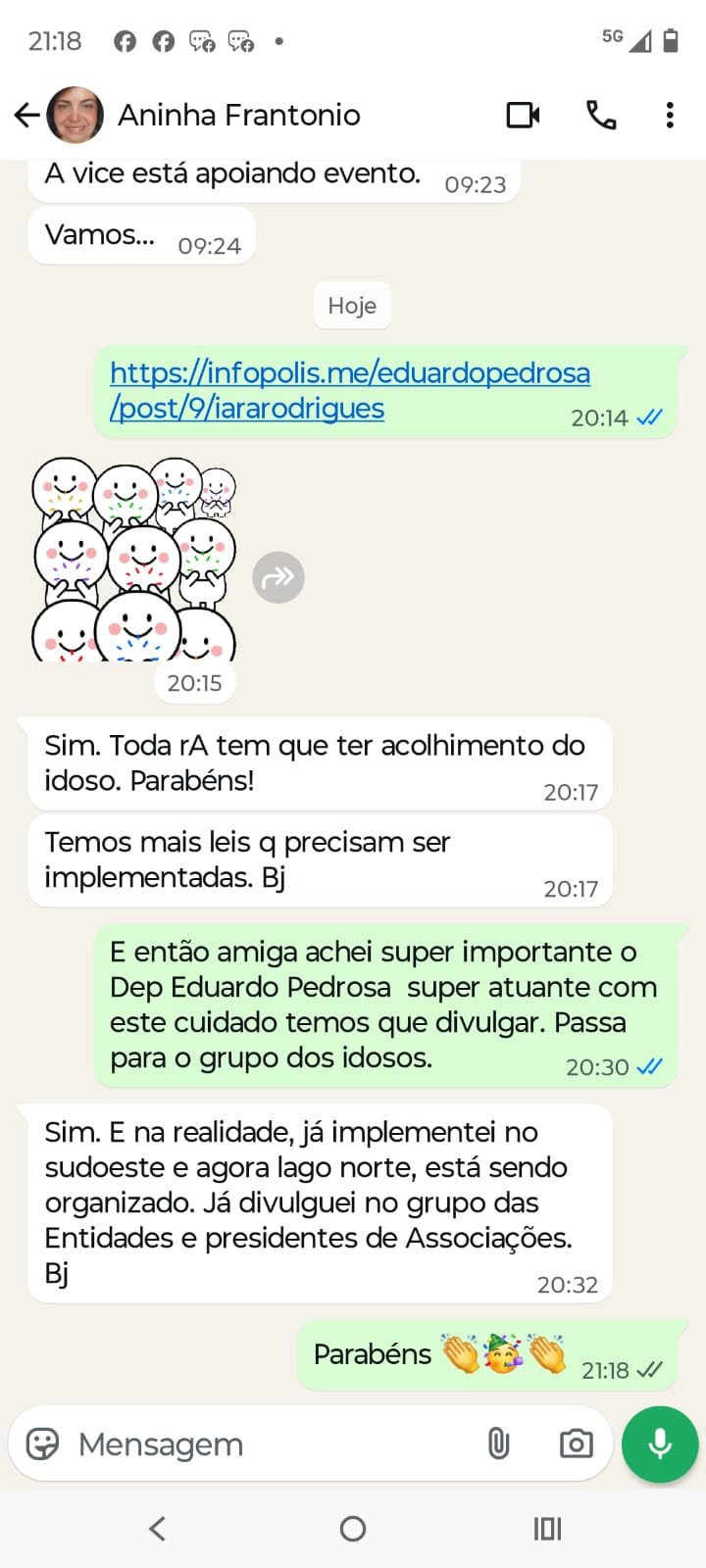Open the smiley faces sticker
Viewport: 706px width, 1568px height.
pyautogui.click(x=134, y=559)
